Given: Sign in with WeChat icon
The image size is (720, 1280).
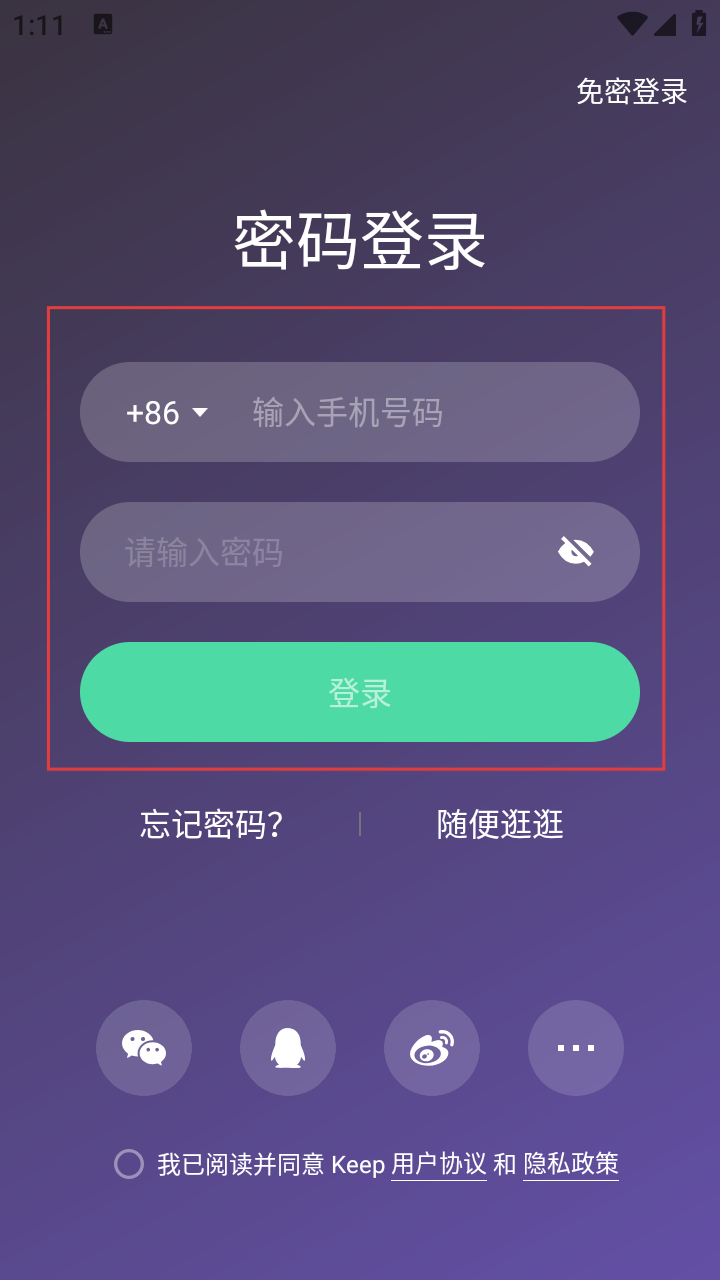Looking at the screenshot, I should tap(144, 1048).
